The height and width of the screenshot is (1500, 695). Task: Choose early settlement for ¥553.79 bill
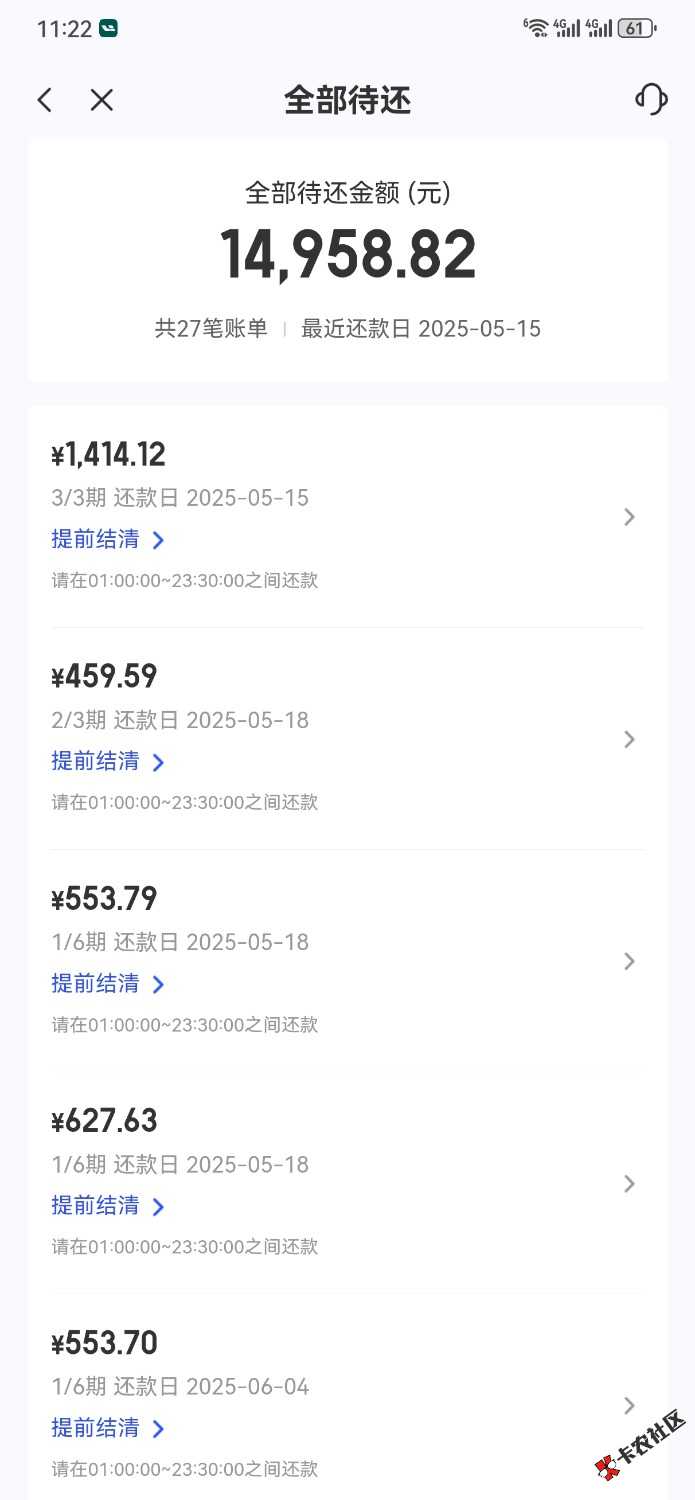[108, 984]
